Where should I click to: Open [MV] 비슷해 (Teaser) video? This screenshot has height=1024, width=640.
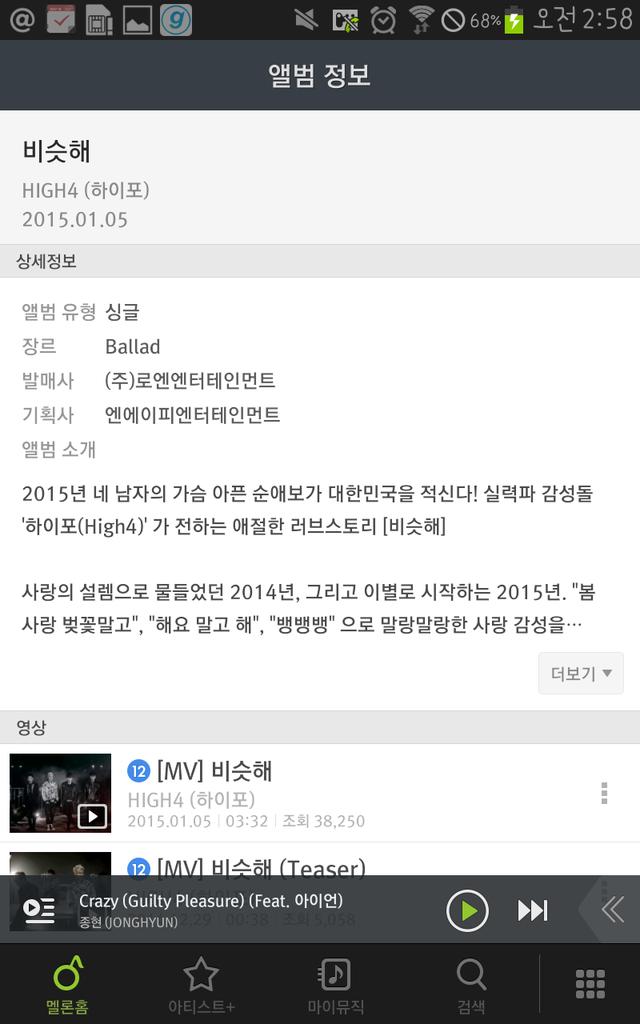260,866
